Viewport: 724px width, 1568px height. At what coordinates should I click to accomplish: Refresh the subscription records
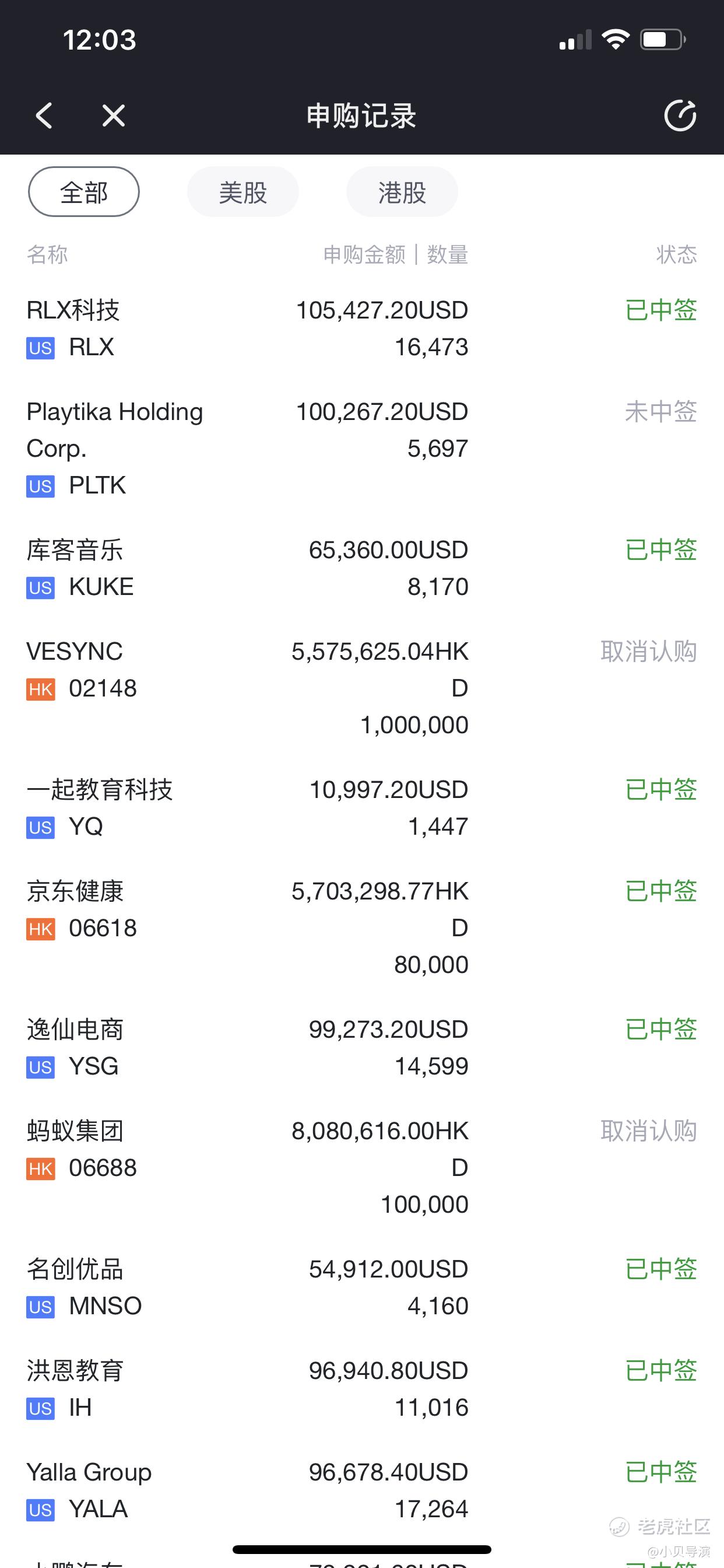(x=680, y=116)
